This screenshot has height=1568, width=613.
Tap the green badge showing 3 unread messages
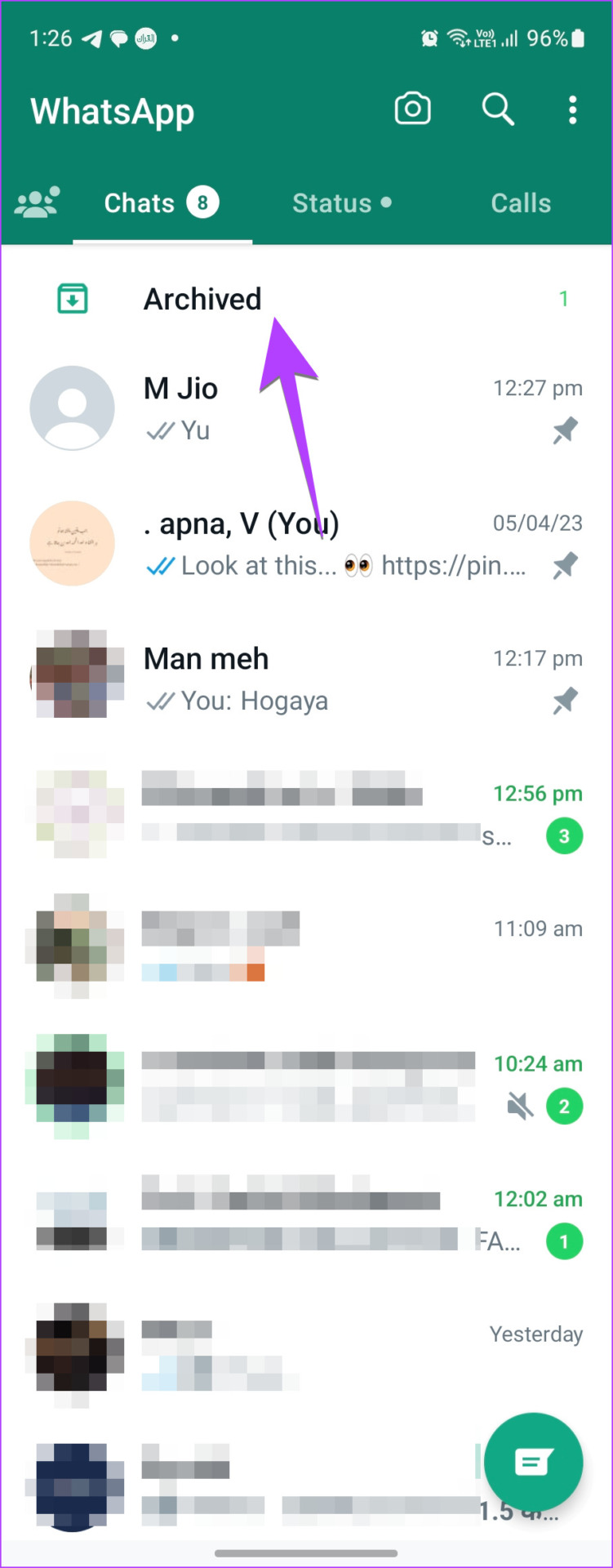564,835
